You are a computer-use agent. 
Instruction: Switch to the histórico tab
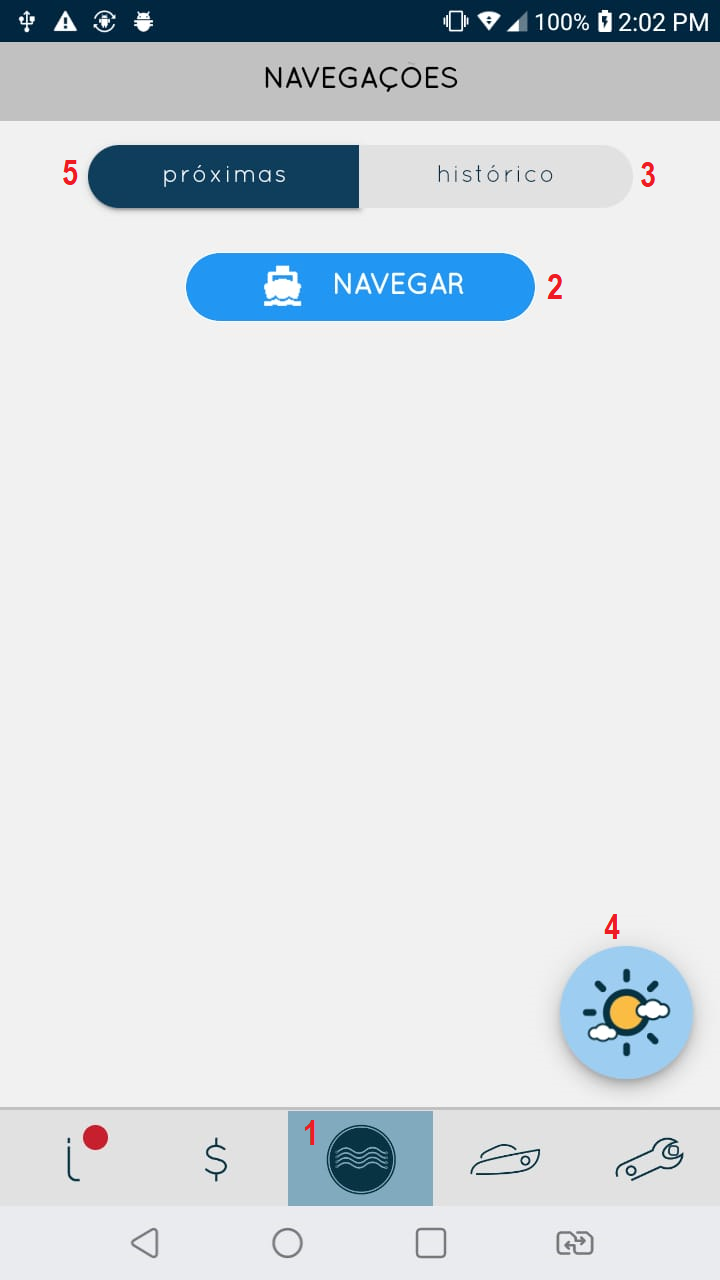tap(495, 174)
